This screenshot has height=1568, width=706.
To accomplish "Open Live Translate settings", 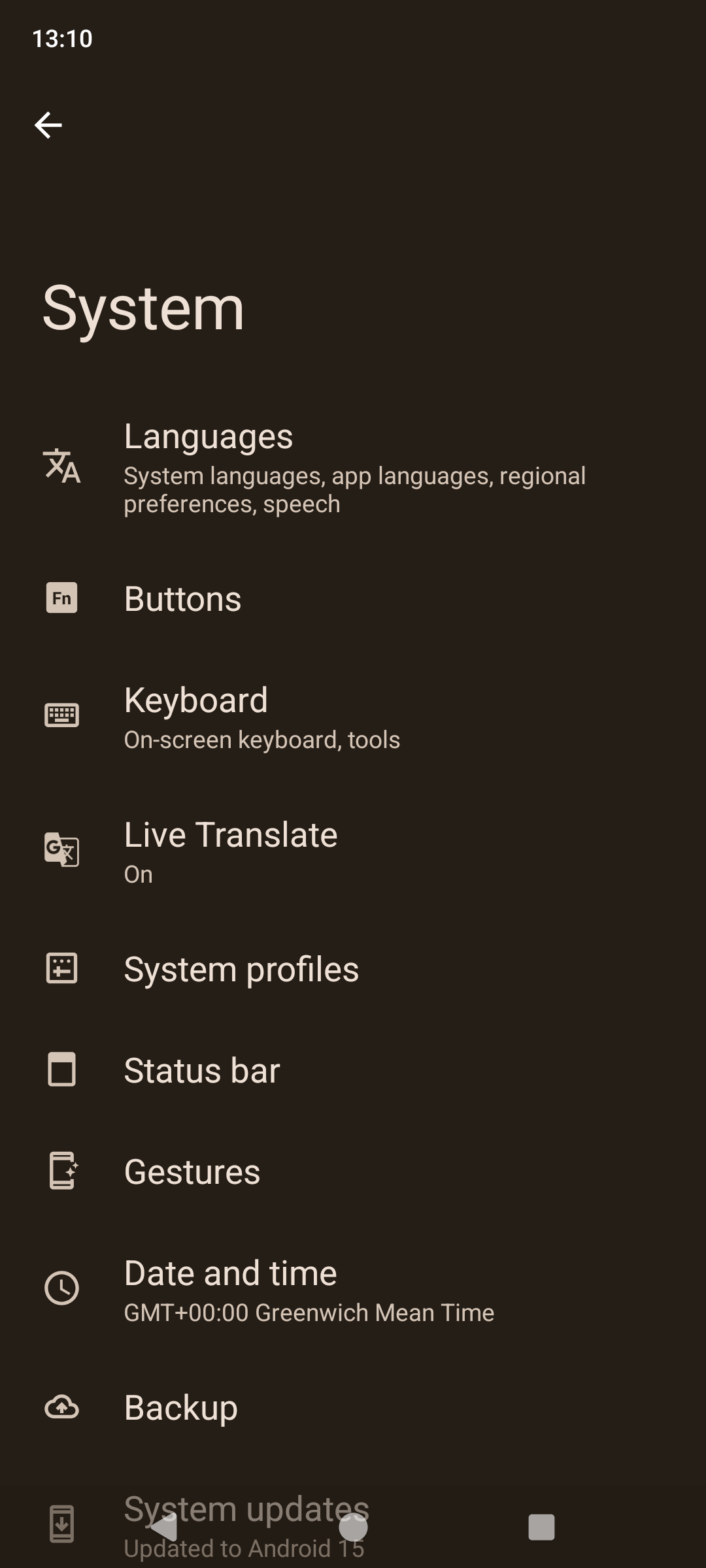I will click(x=353, y=851).
